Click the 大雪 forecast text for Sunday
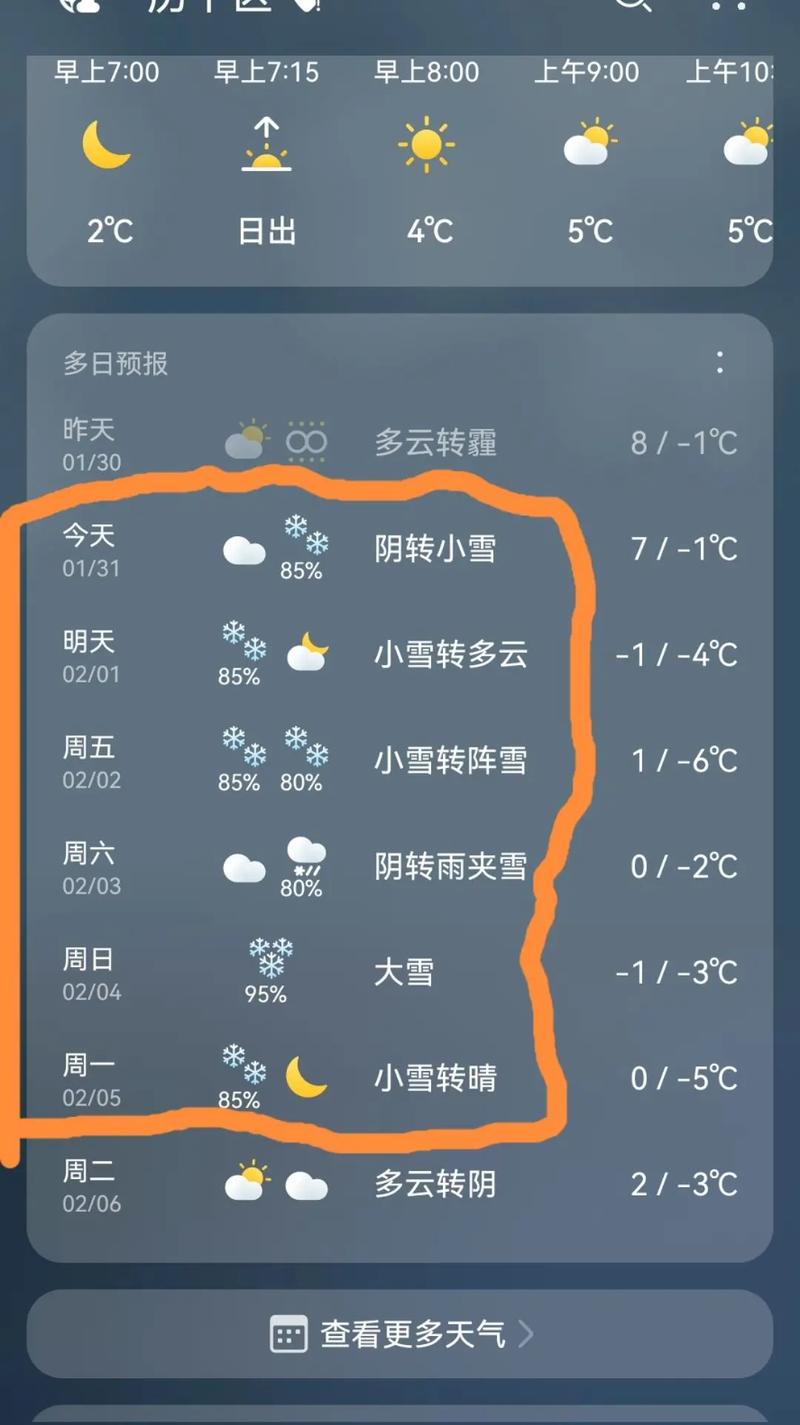This screenshot has height=1425, width=800. coord(405,972)
